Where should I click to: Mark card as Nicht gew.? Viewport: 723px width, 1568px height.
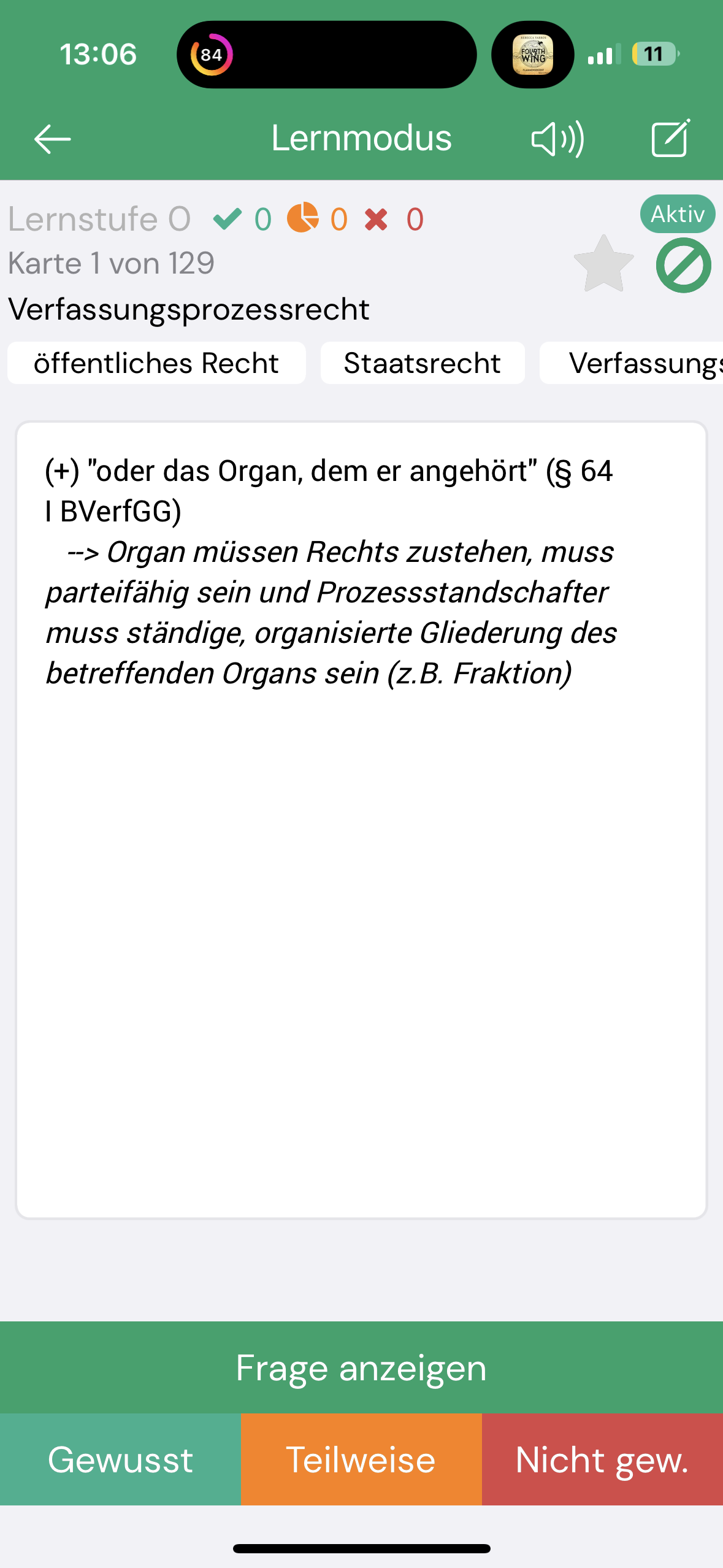click(x=602, y=1459)
